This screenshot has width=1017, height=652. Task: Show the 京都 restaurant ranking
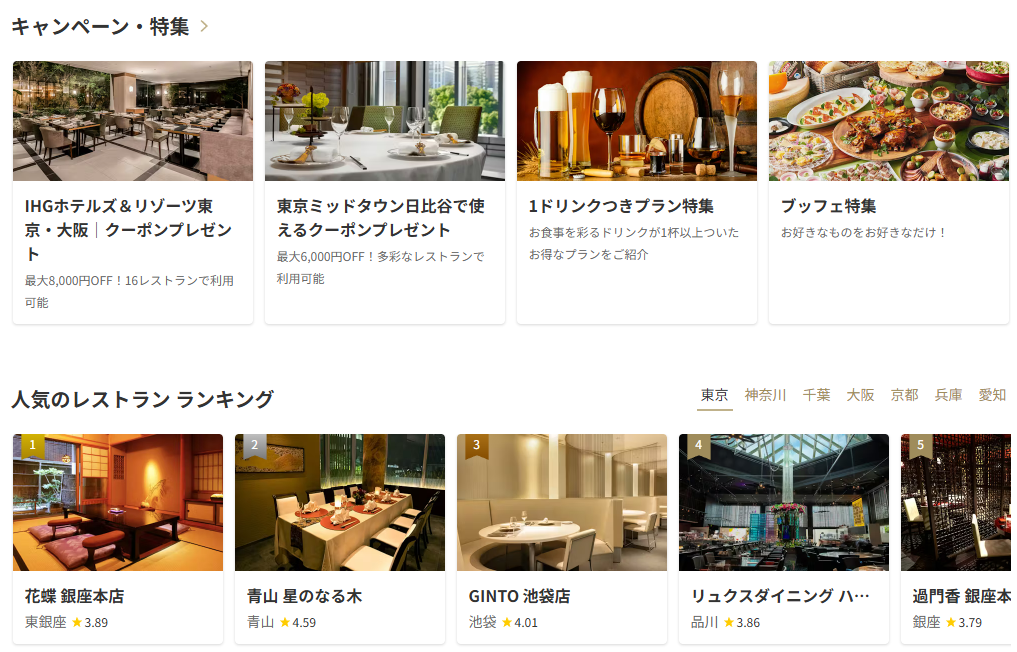coord(904,395)
